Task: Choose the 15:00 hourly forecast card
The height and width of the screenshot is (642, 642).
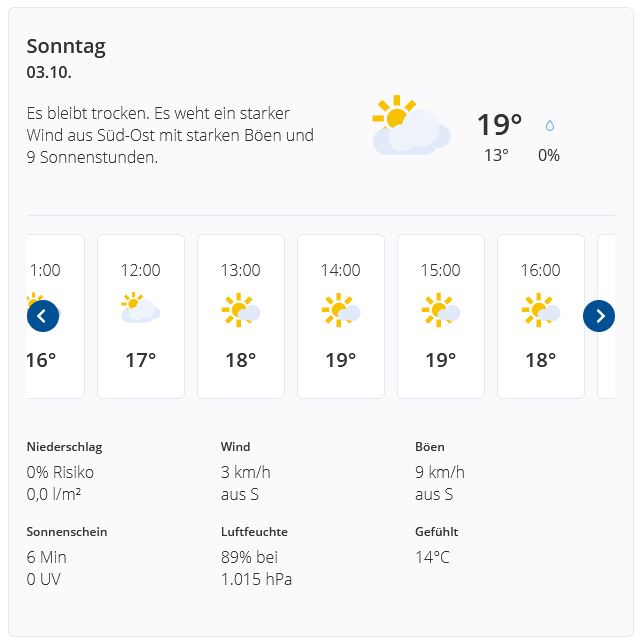Action: (440, 316)
